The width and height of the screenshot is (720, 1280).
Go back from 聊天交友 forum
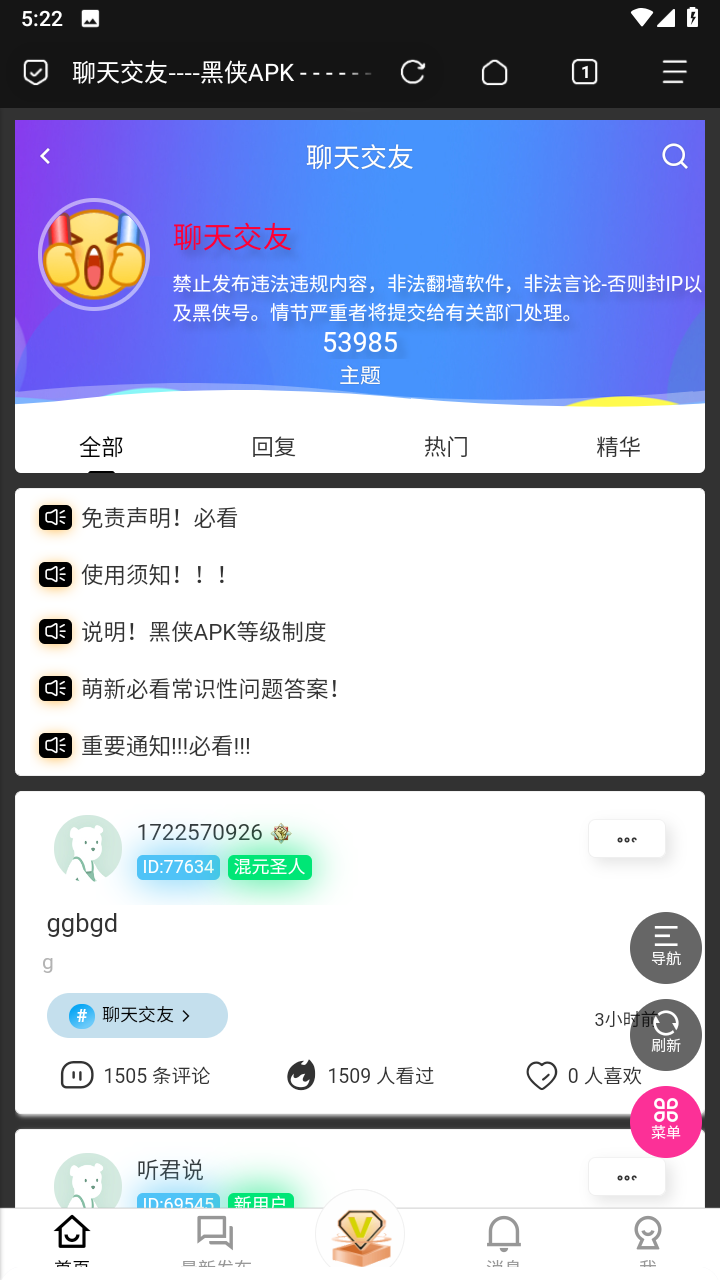pyautogui.click(x=45, y=156)
